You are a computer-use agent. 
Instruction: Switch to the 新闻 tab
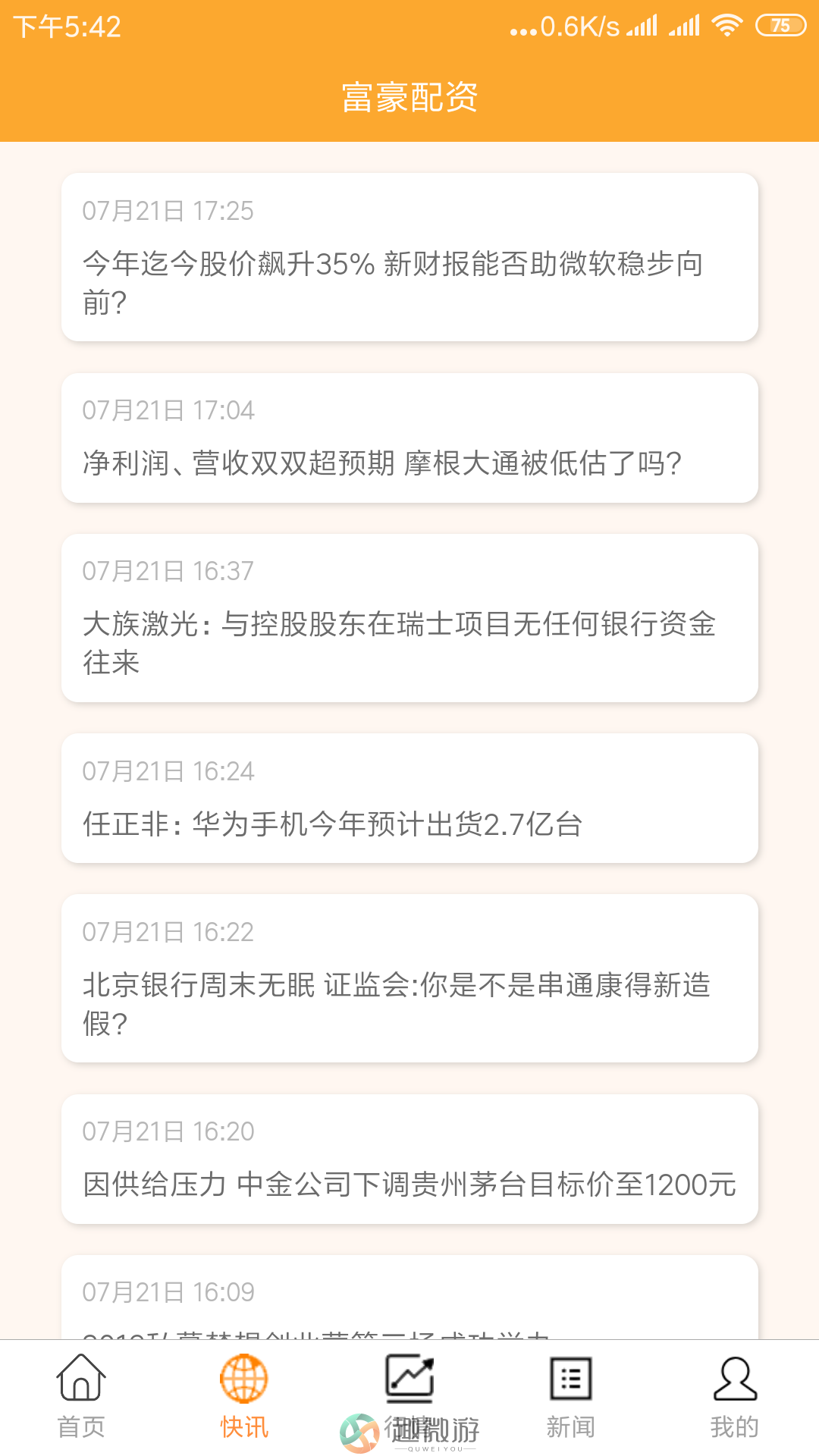(571, 1397)
